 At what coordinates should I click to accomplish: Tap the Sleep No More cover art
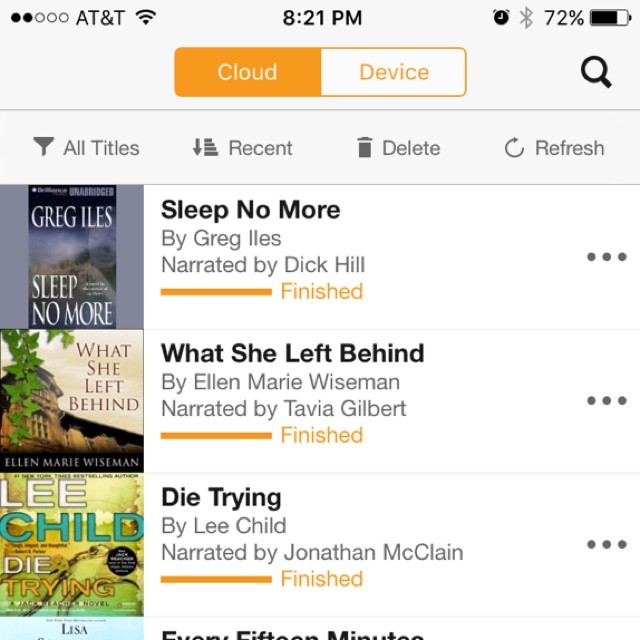pos(72,257)
